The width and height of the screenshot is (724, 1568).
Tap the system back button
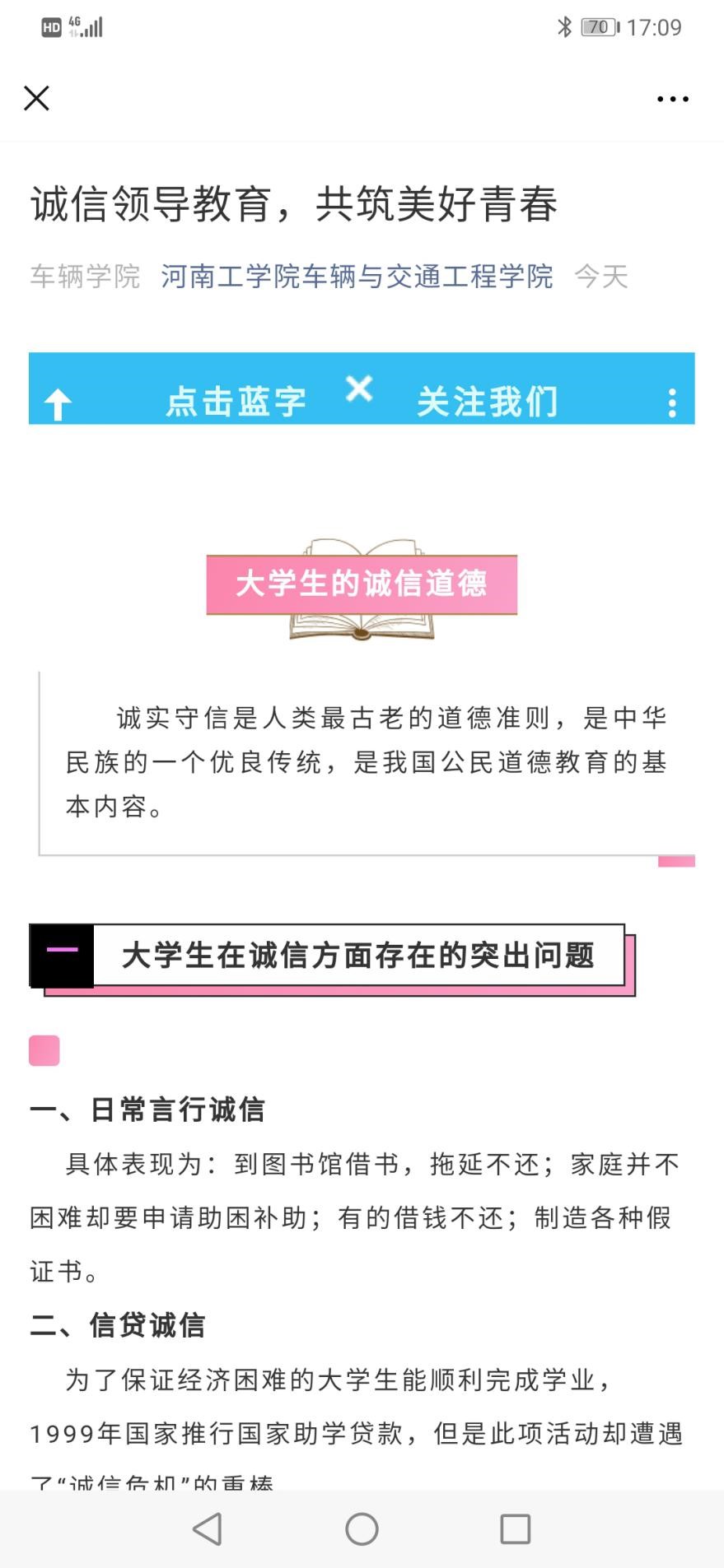(x=208, y=1528)
